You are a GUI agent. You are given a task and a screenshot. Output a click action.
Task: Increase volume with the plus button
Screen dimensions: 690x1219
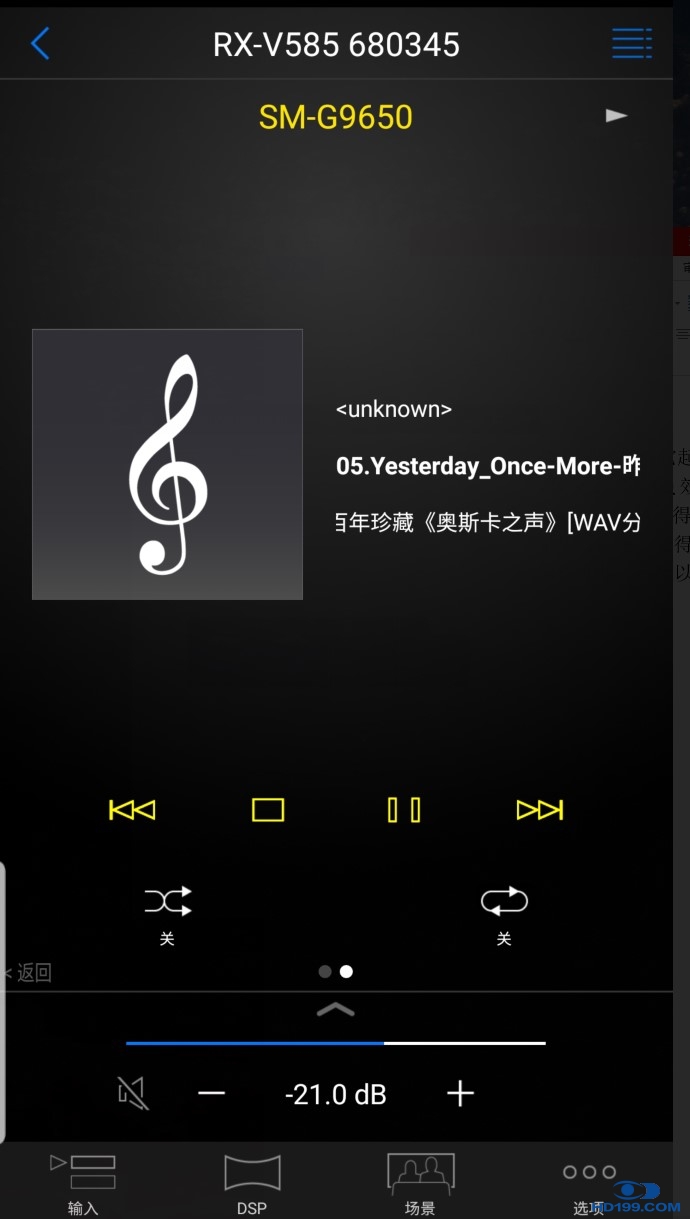coord(460,1093)
